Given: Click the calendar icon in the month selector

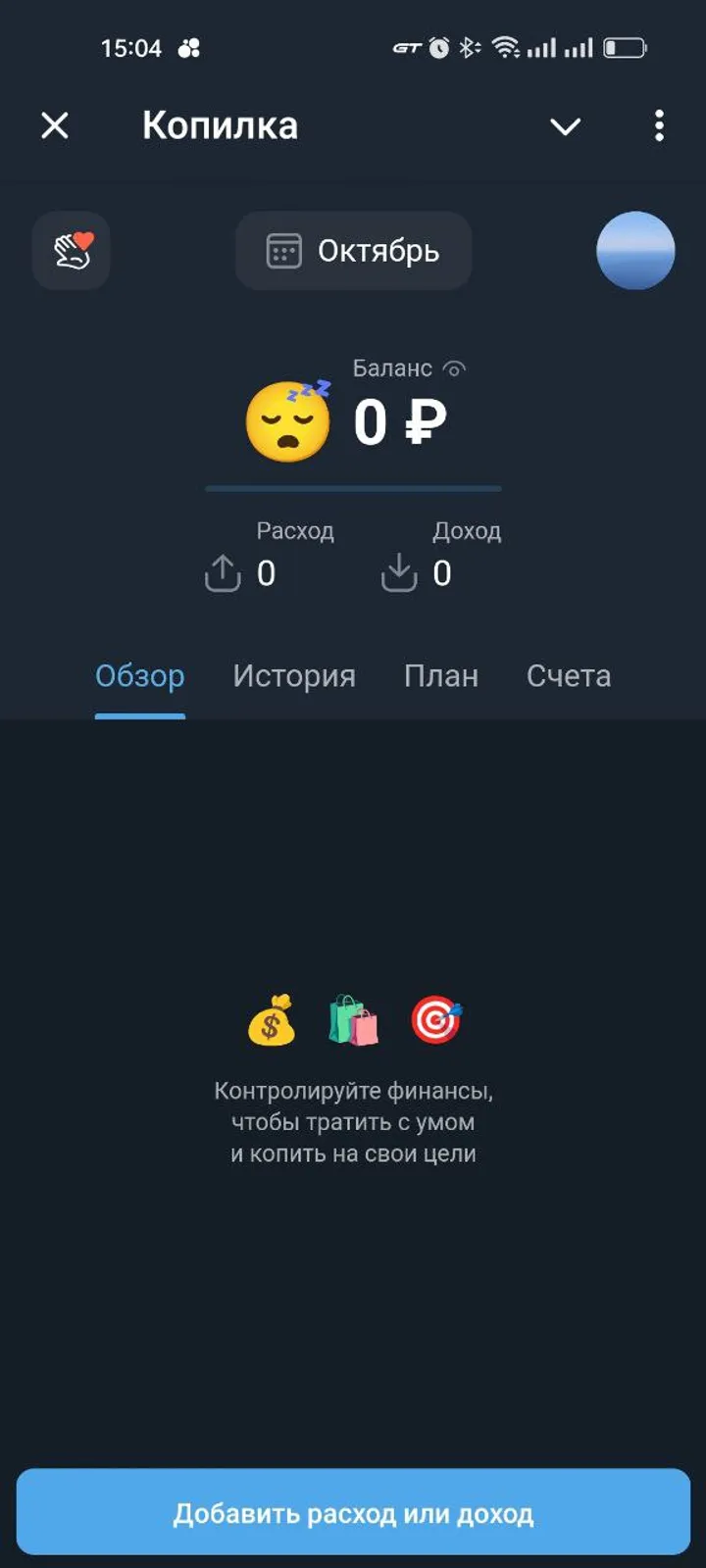Looking at the screenshot, I should point(282,251).
